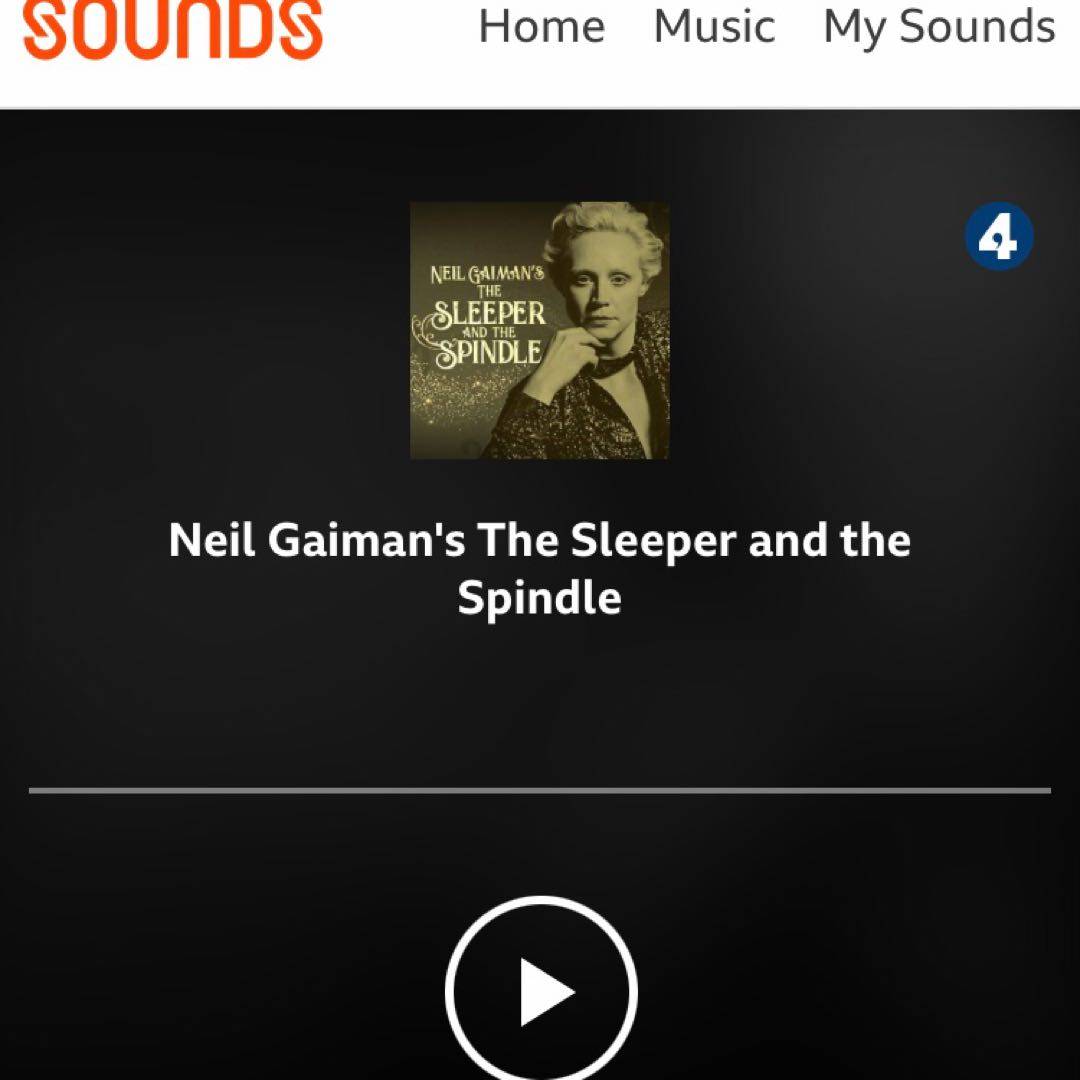Switch to the Music tab
The width and height of the screenshot is (1080, 1080).
tap(714, 27)
